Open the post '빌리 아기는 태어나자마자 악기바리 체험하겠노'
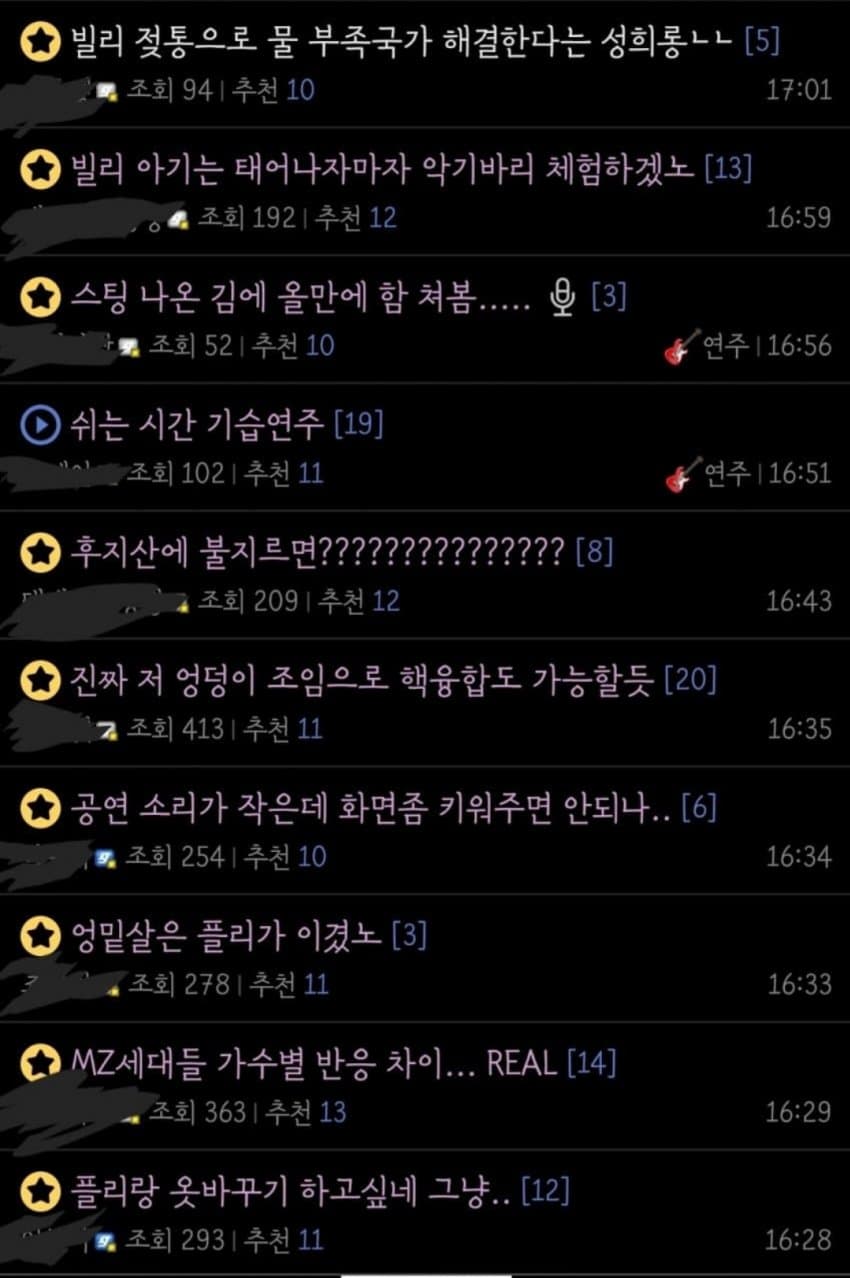This screenshot has width=850, height=1278. [380, 168]
